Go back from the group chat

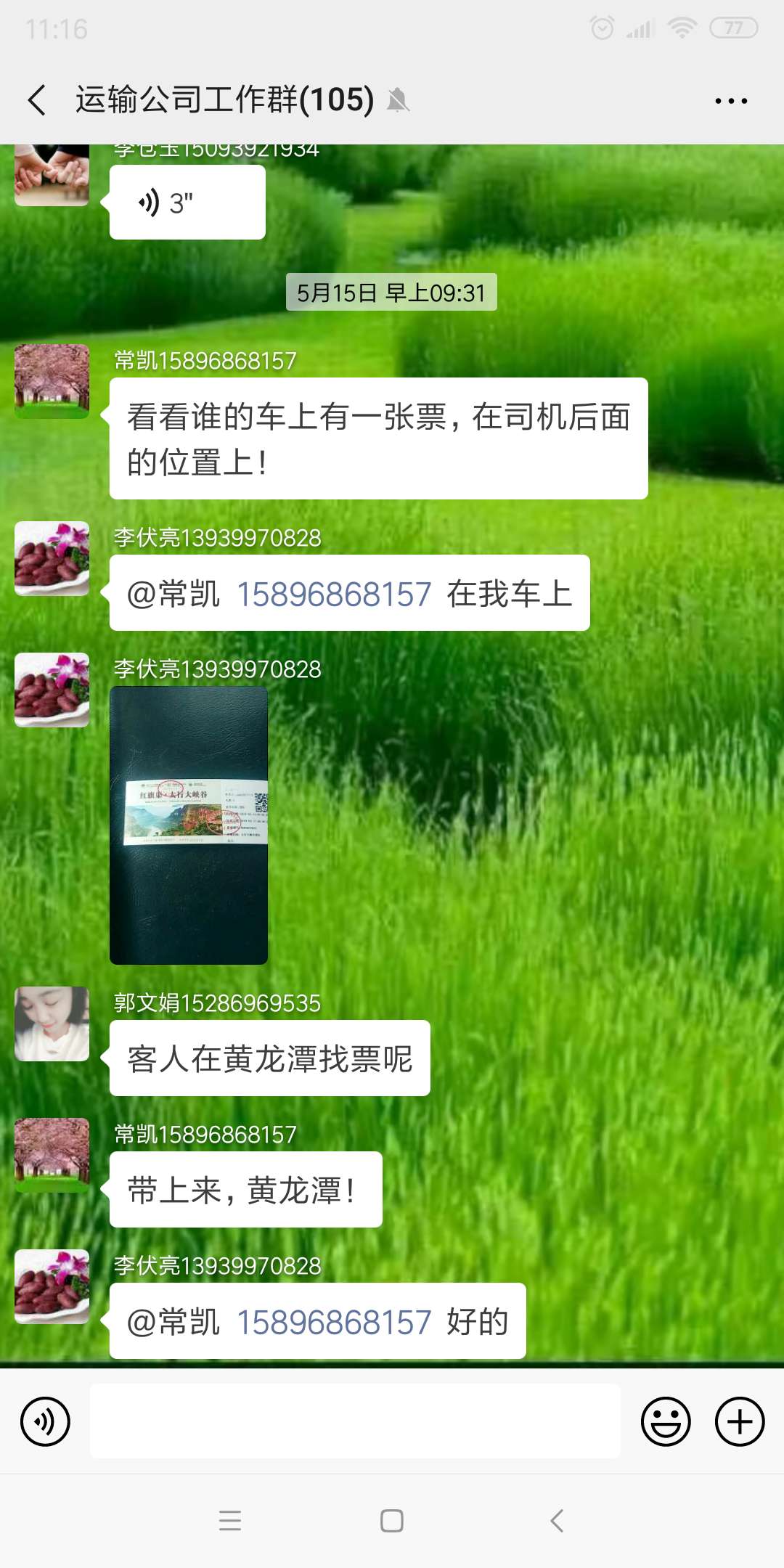click(x=38, y=100)
